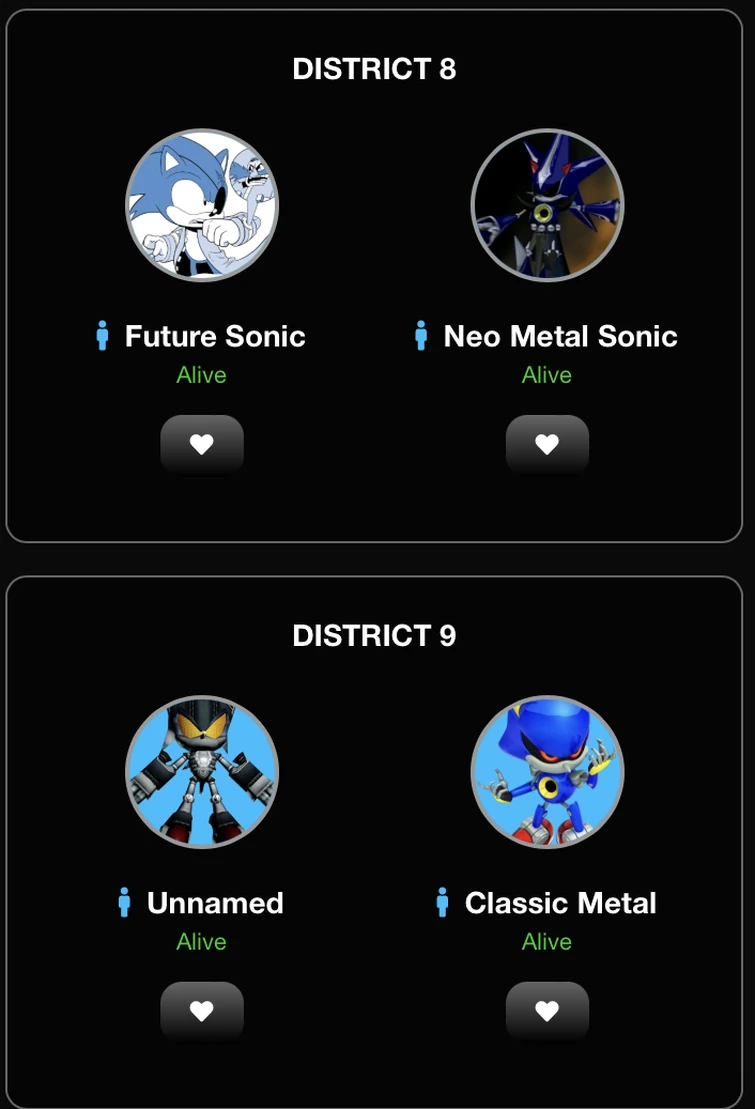755x1109 pixels.
Task: Open Future Sonic's circular portrait
Action: pyautogui.click(x=202, y=205)
